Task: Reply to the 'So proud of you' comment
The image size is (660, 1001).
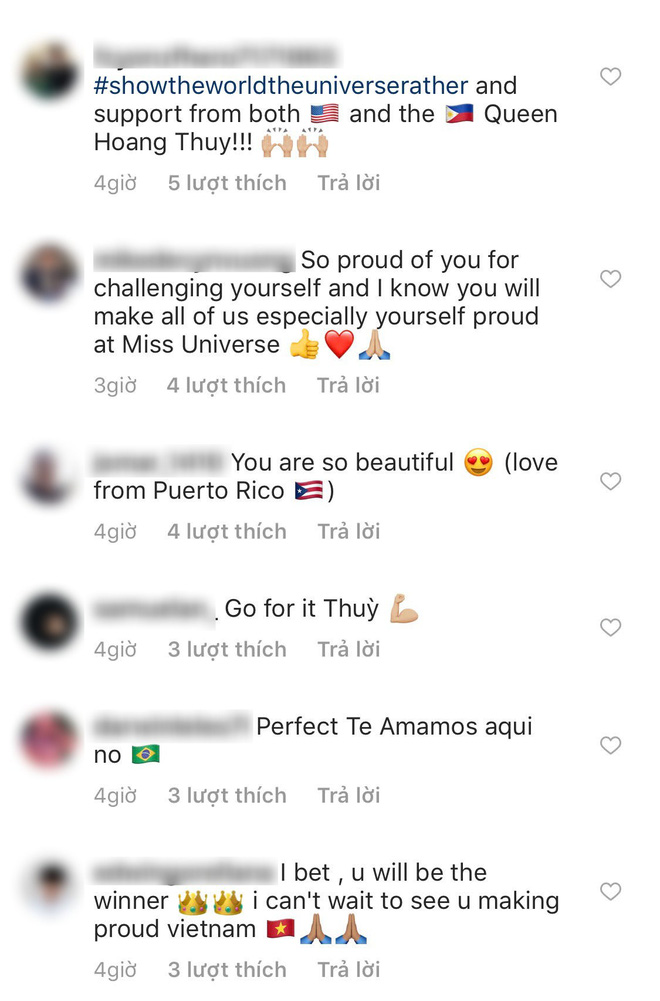Action: click(x=348, y=385)
